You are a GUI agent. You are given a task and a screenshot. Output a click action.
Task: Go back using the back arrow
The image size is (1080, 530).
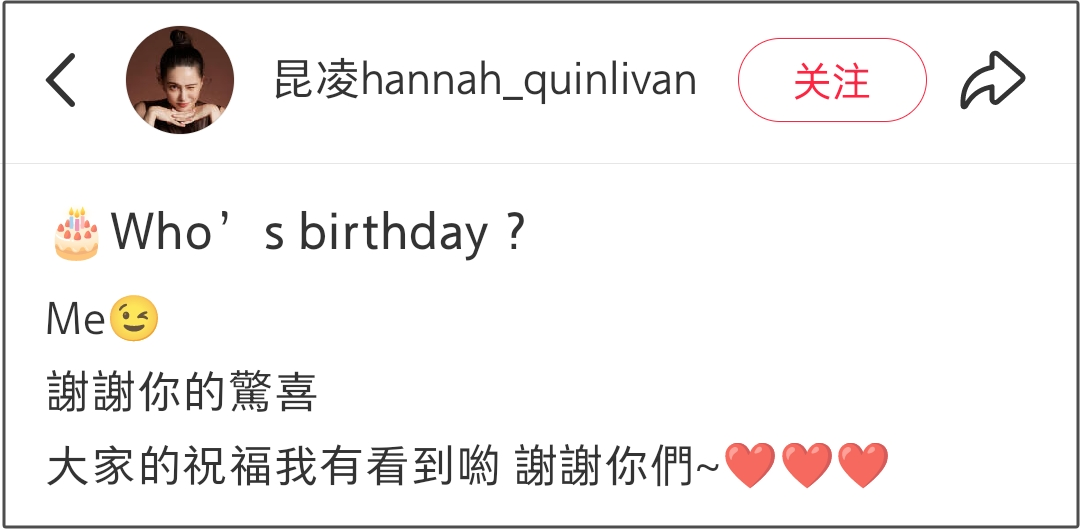pos(61,81)
